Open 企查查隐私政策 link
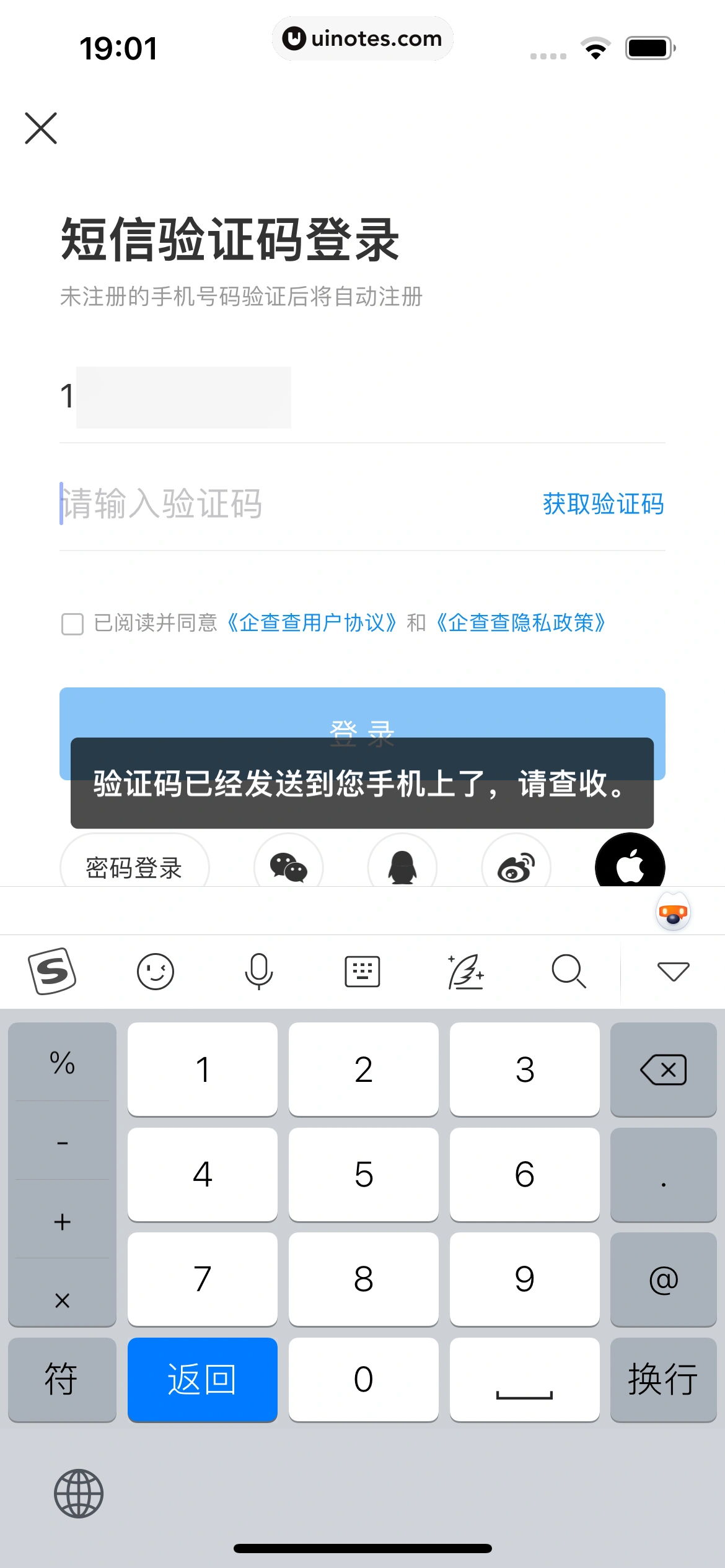725x1568 pixels. pos(521,622)
